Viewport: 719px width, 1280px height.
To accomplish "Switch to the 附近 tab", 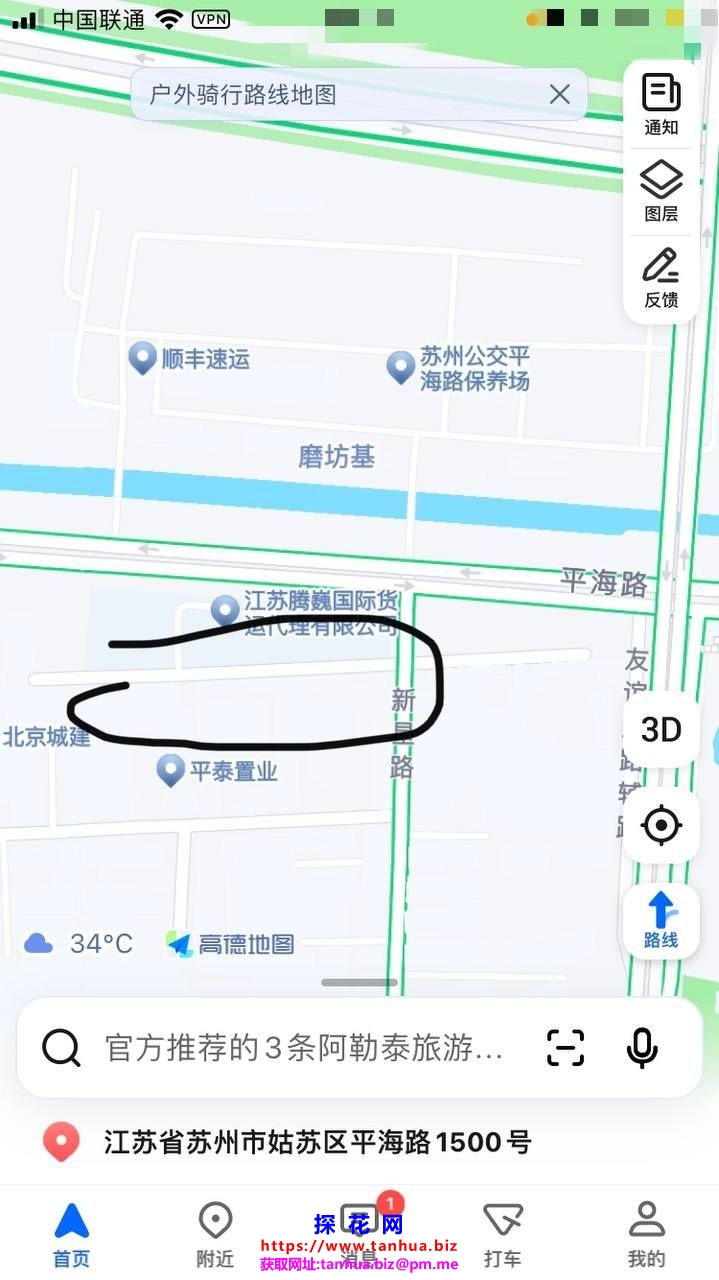I will point(215,1233).
